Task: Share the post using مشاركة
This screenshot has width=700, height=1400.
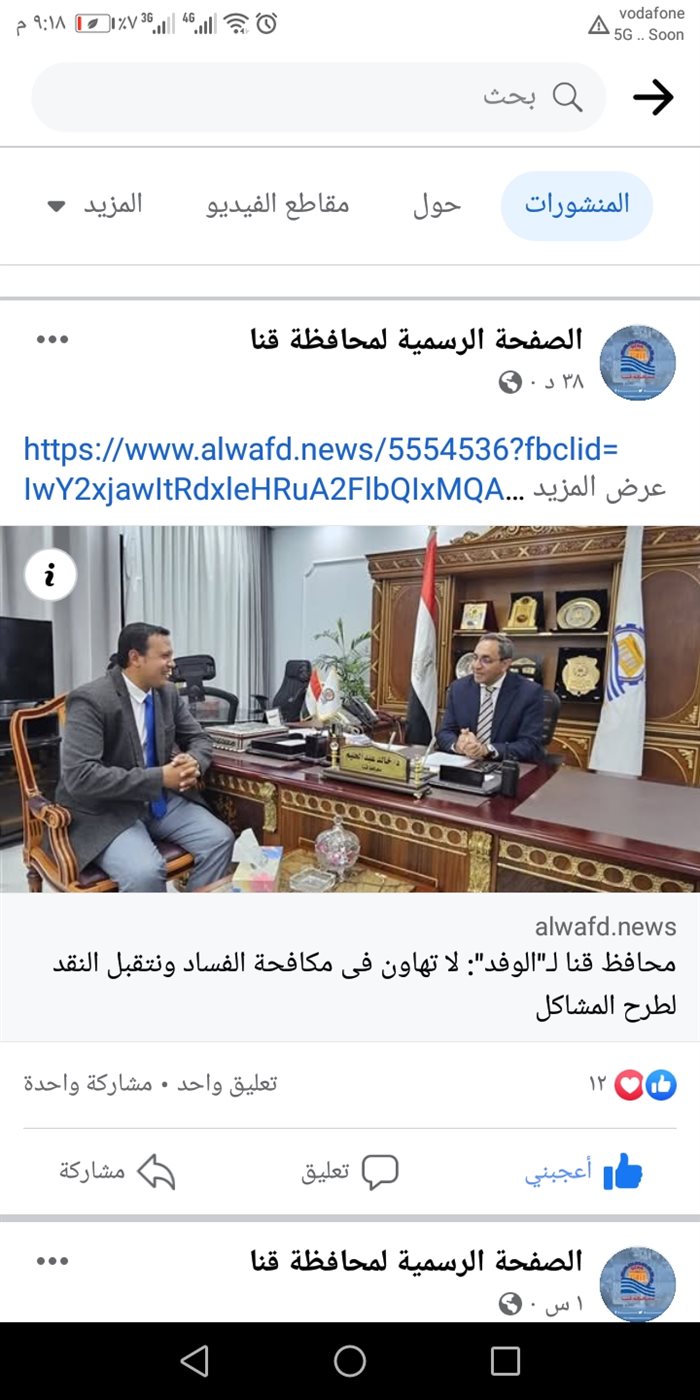Action: click(117, 1171)
